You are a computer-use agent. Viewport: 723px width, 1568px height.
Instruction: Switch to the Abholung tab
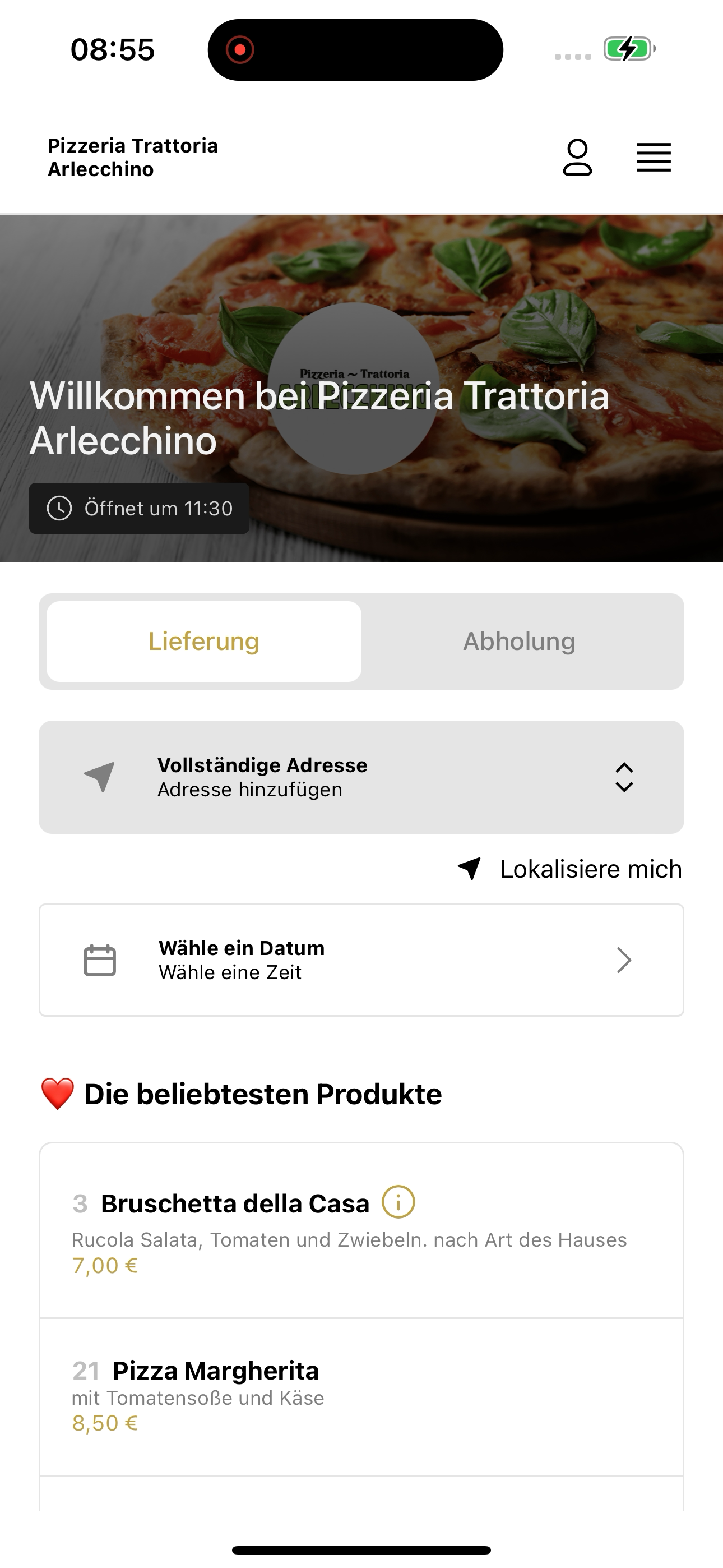click(519, 641)
